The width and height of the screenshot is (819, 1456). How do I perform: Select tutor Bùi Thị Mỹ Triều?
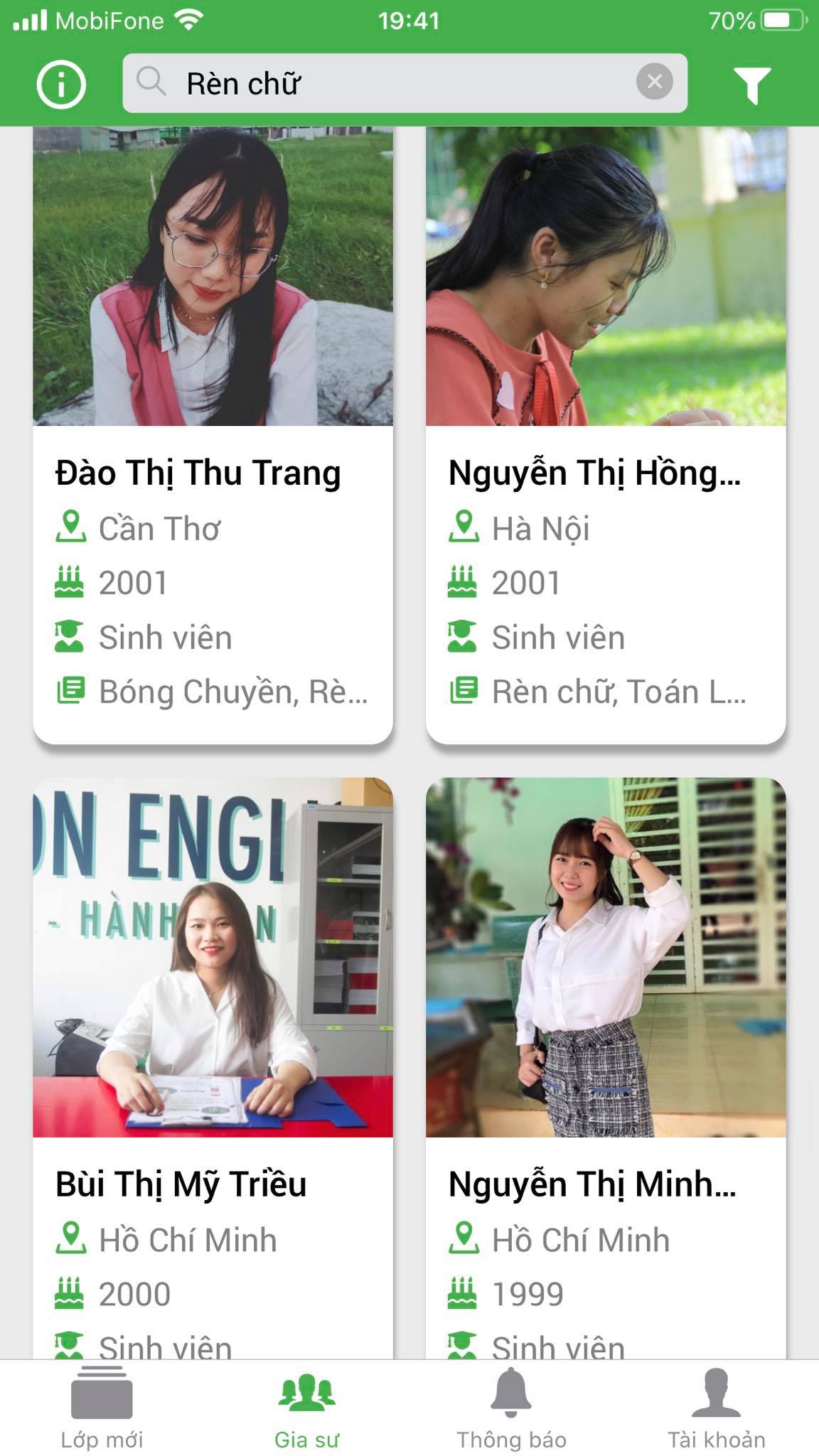tap(213, 1066)
